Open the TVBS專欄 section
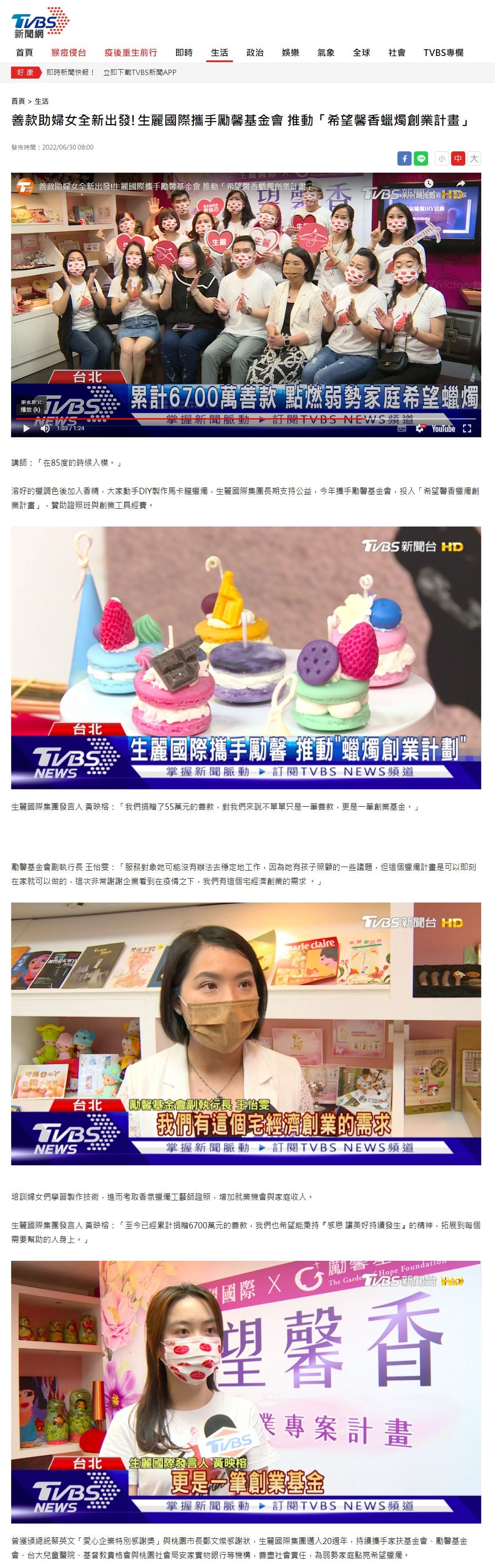 pos(443,52)
